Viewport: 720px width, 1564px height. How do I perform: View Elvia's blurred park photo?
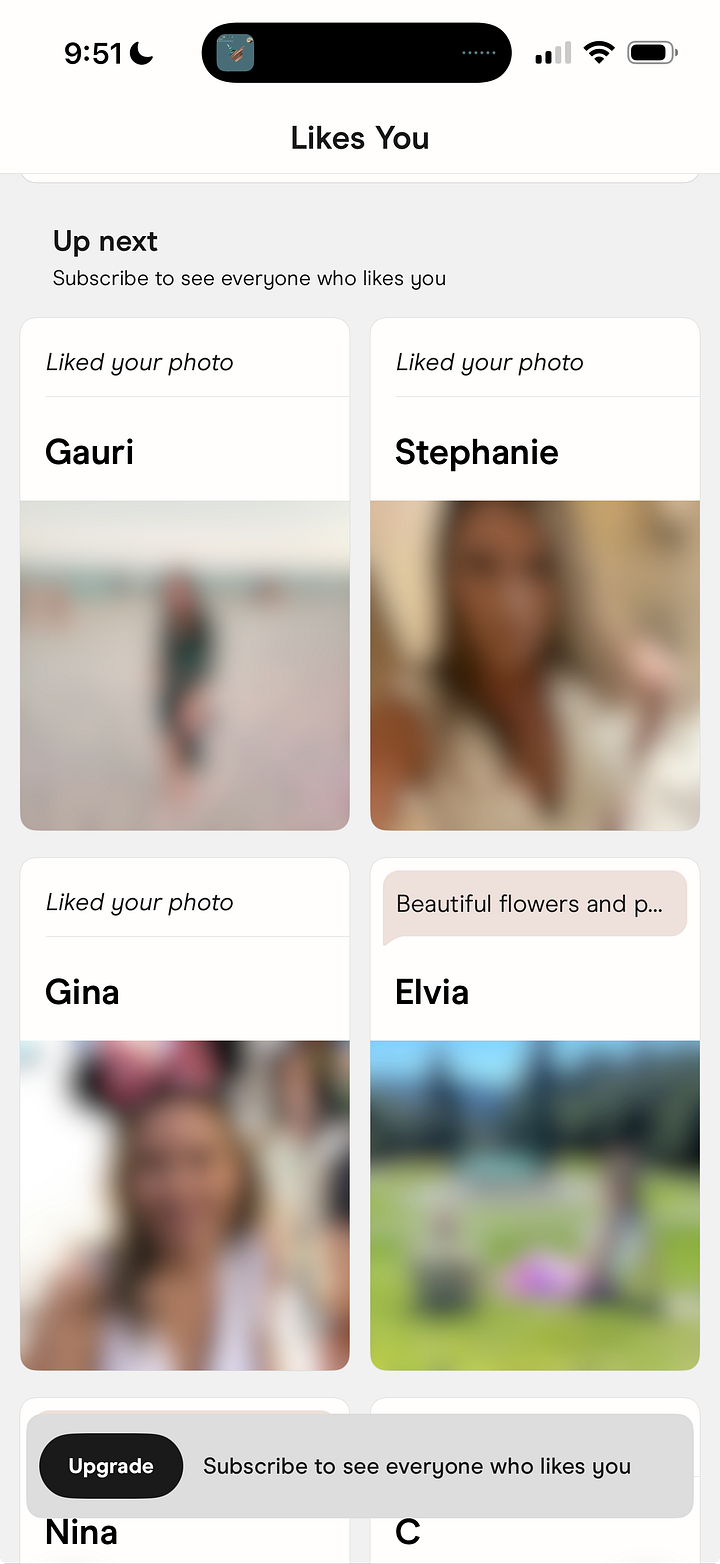pyautogui.click(x=534, y=1204)
